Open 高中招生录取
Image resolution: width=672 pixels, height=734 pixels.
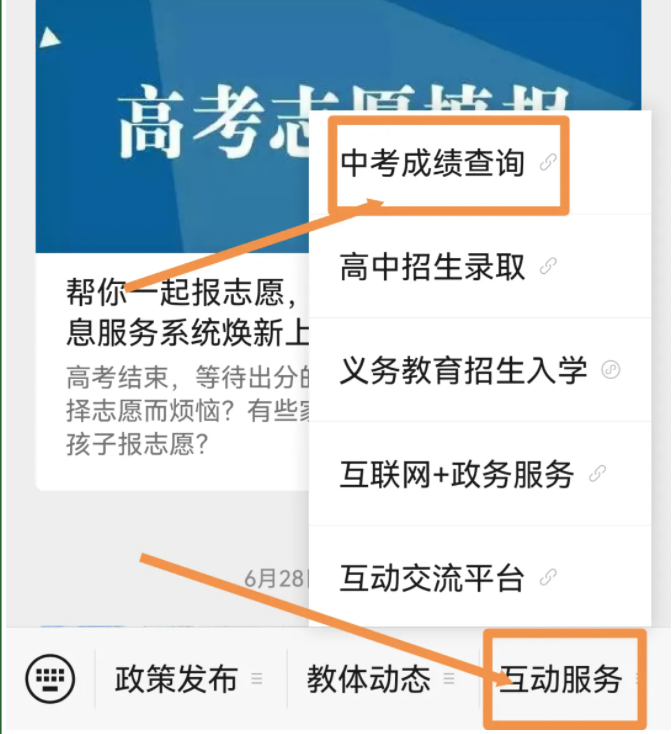pyautogui.click(x=433, y=267)
